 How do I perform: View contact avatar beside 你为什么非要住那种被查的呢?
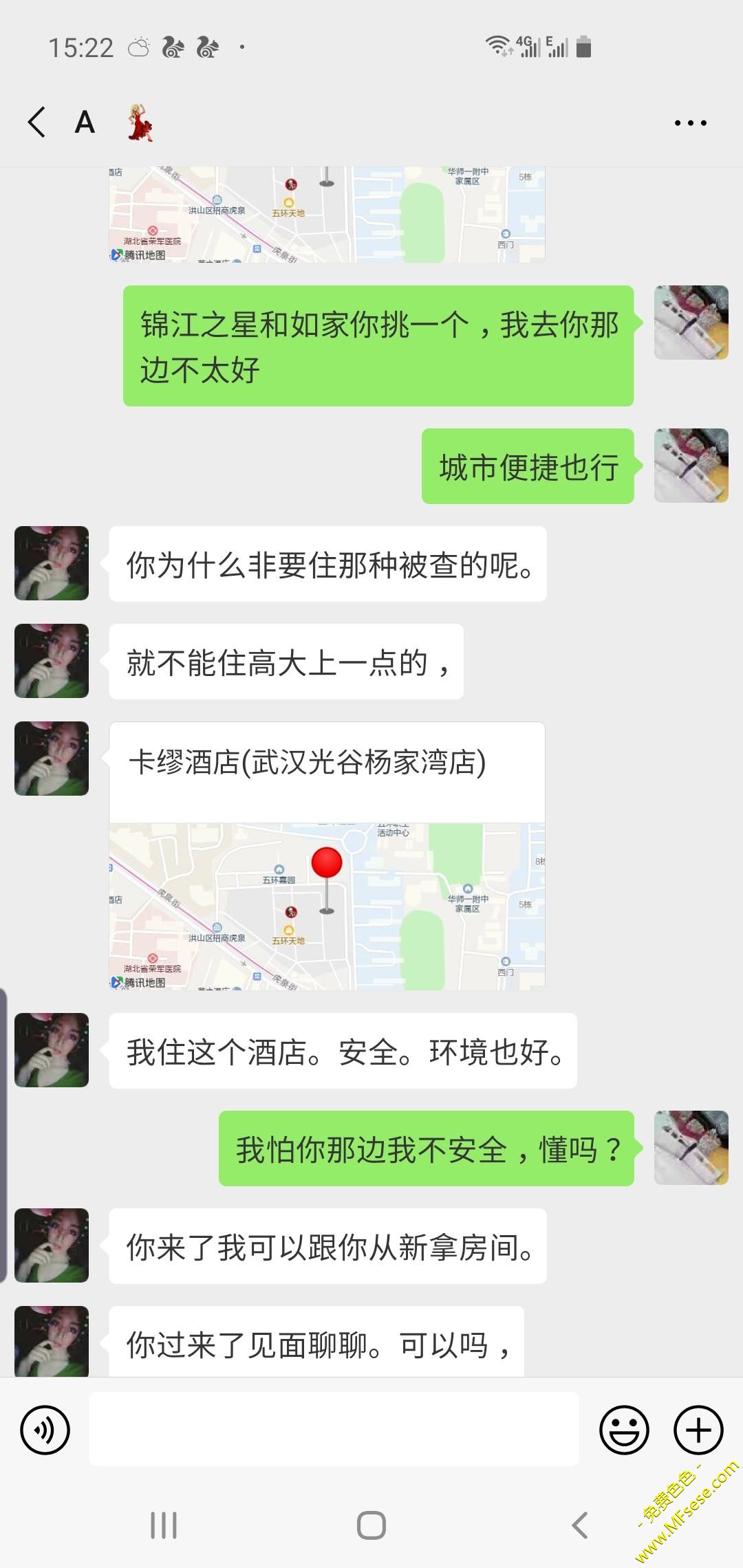52,563
